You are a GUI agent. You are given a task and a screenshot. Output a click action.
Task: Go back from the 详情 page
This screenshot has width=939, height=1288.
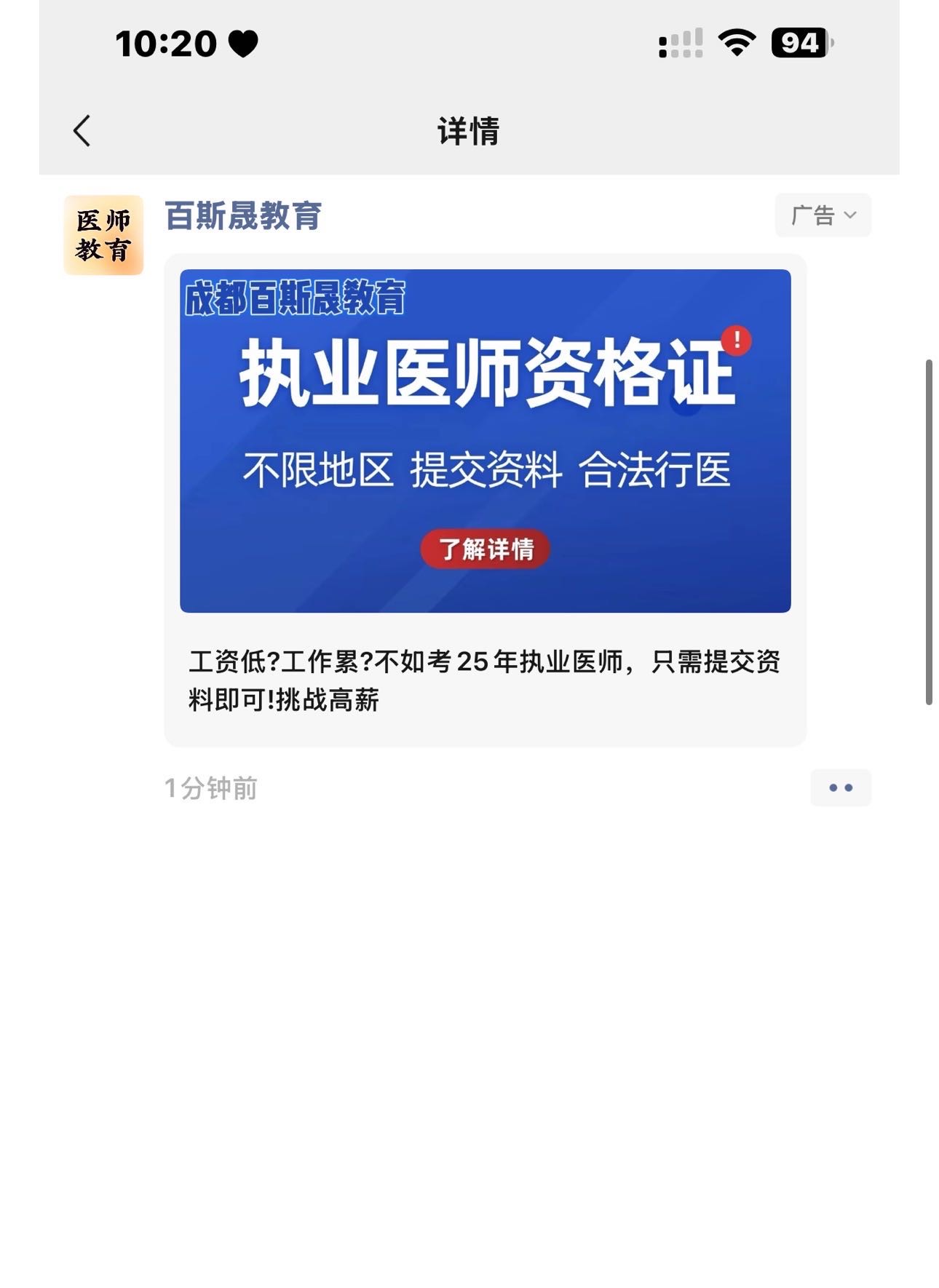[82, 131]
